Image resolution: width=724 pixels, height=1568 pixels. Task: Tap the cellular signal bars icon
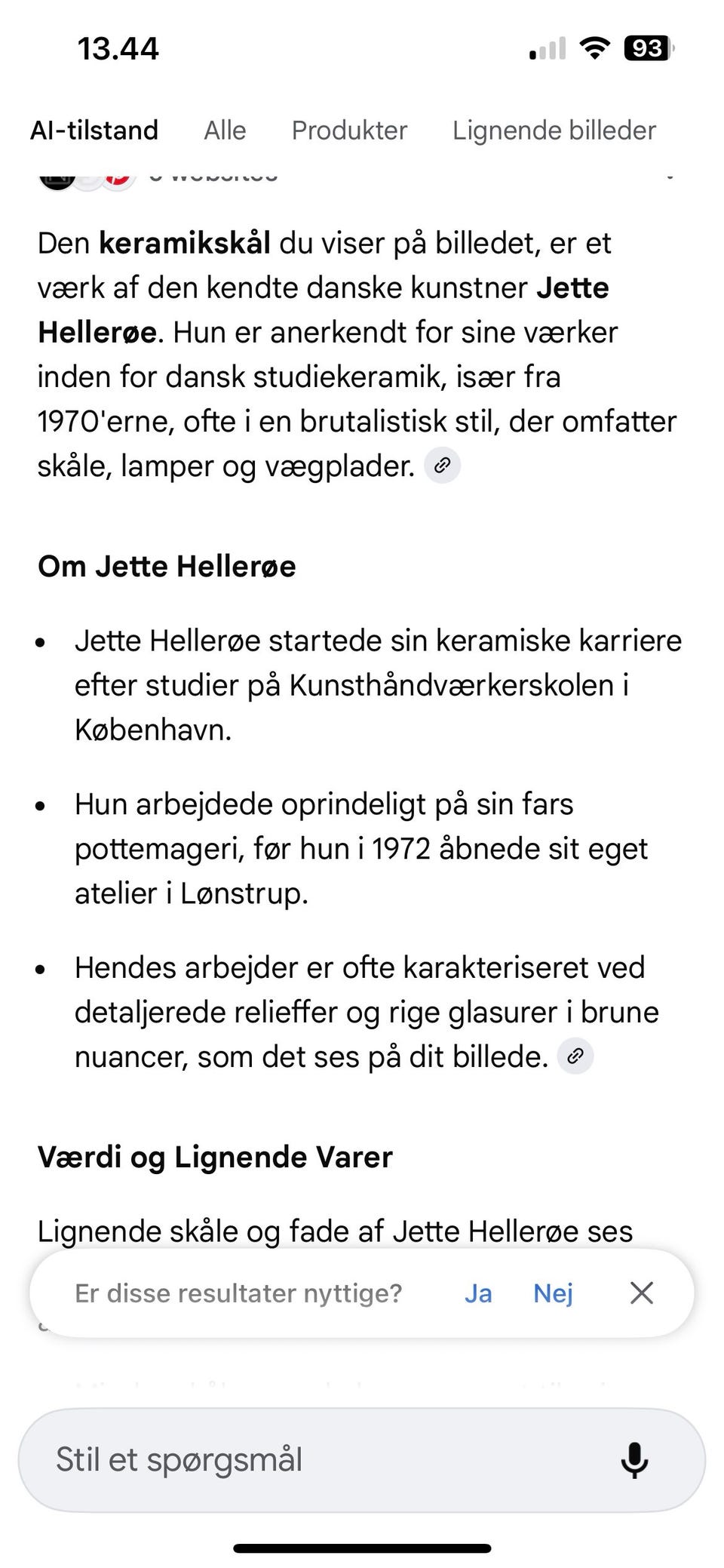(548, 49)
